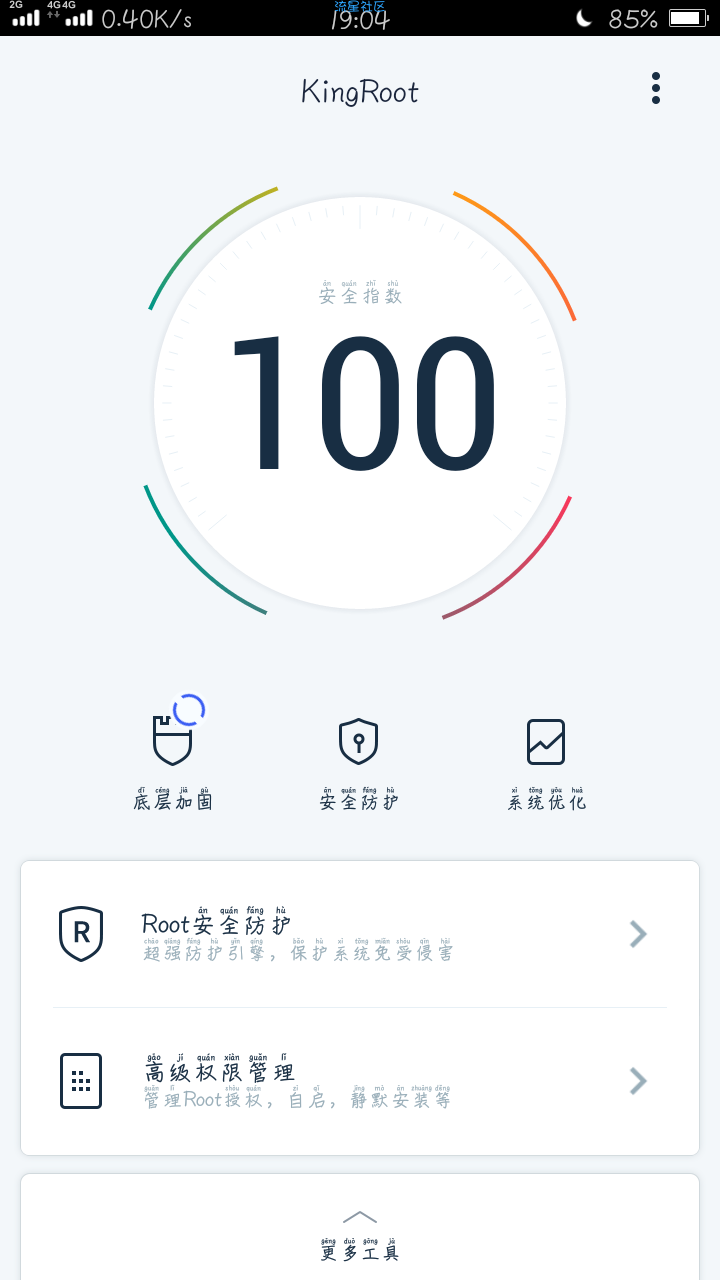Tap the 100 safety index dial
Viewport: 720px width, 1280px height.
click(360, 403)
